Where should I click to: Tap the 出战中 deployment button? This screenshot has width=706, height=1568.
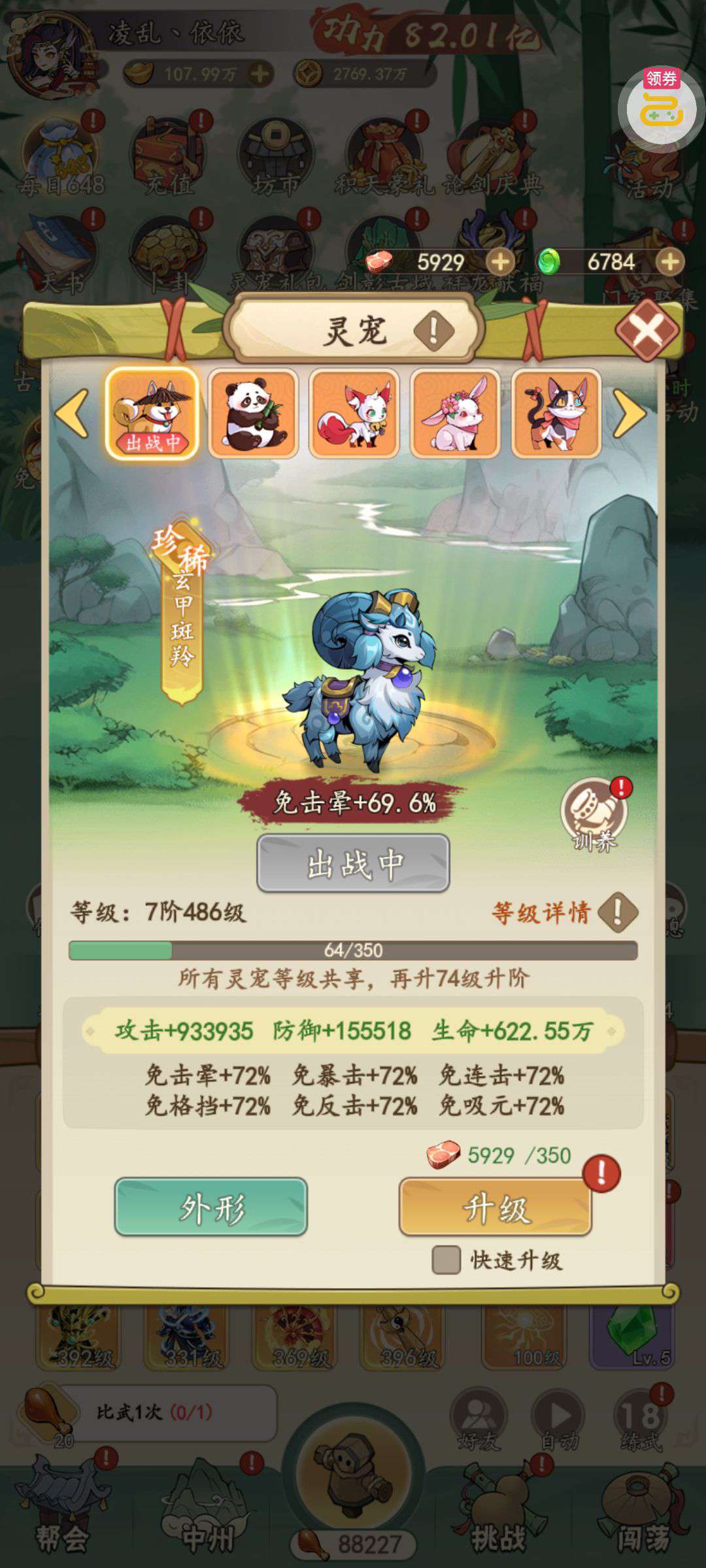click(x=353, y=864)
